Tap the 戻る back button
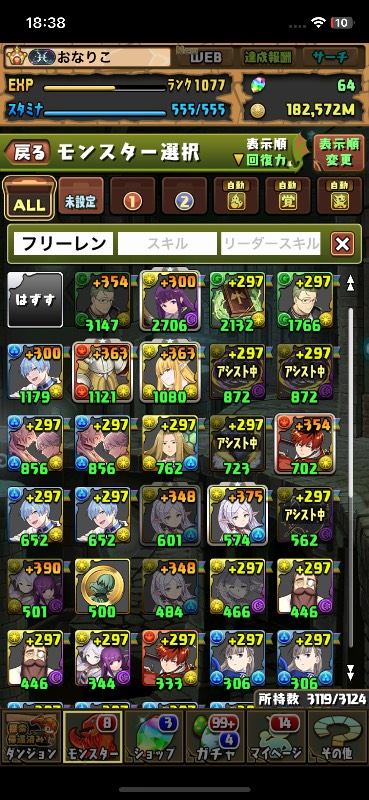The width and height of the screenshot is (369, 800). 28,153
